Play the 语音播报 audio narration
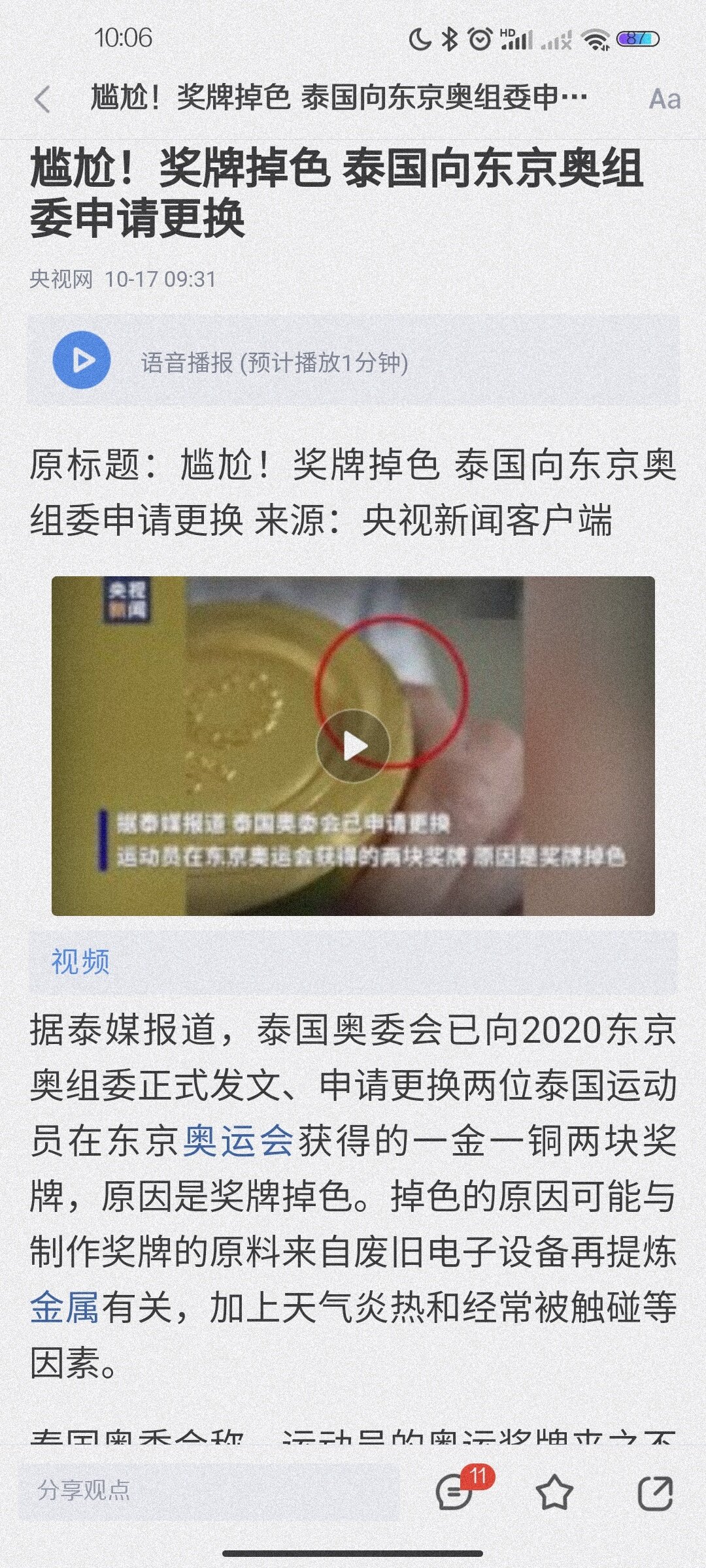Image resolution: width=706 pixels, height=1568 pixels. pos(81,361)
